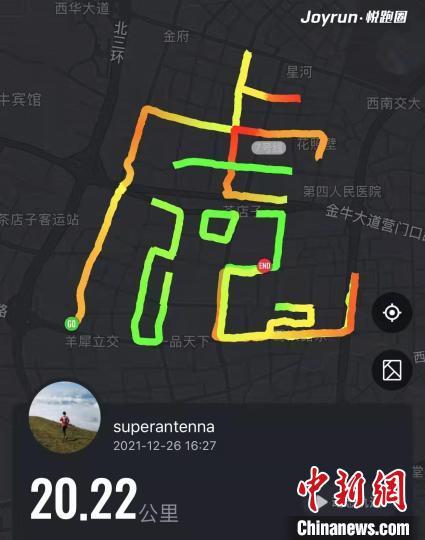Toggle the map background display icon

392,370
